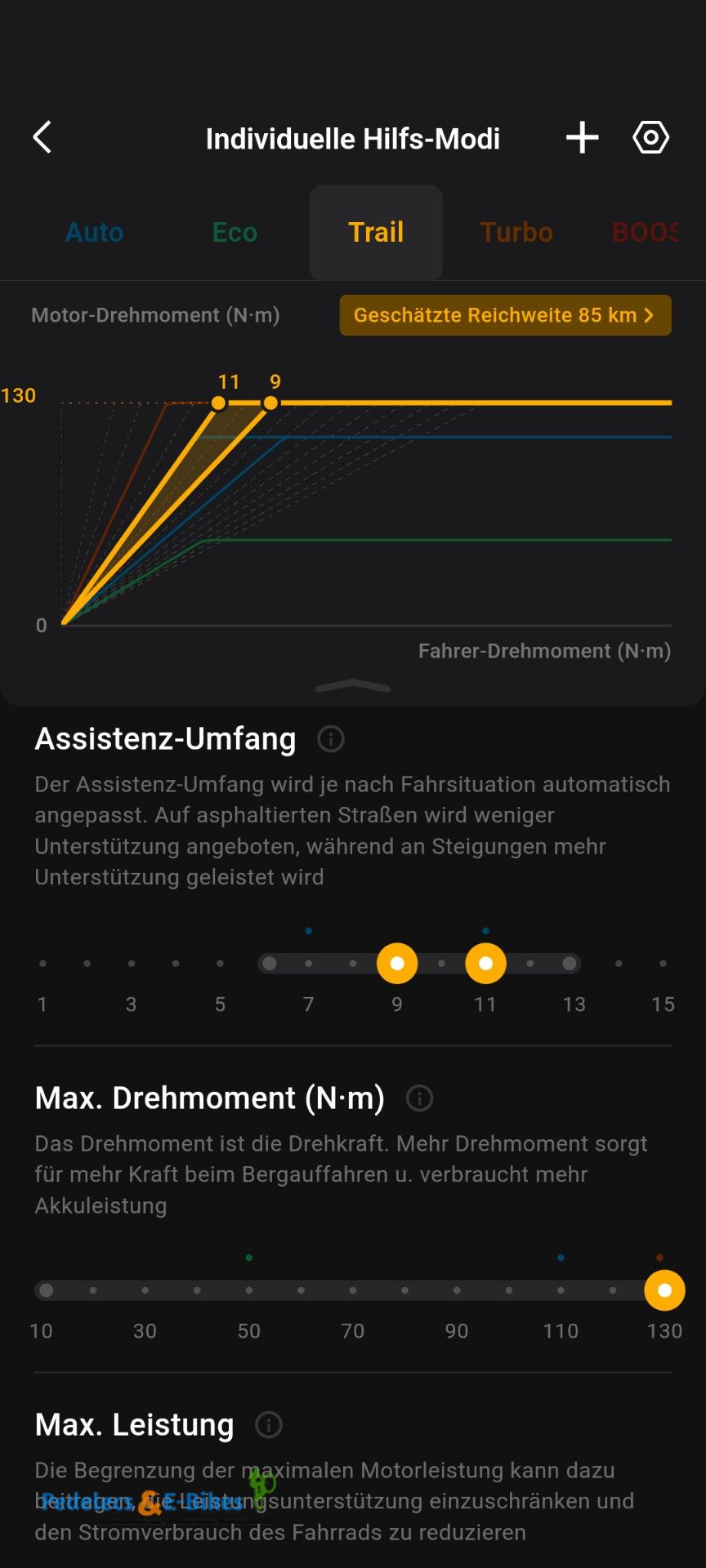Show info about Max. Drehmoment
706x1568 pixels.
(419, 1098)
